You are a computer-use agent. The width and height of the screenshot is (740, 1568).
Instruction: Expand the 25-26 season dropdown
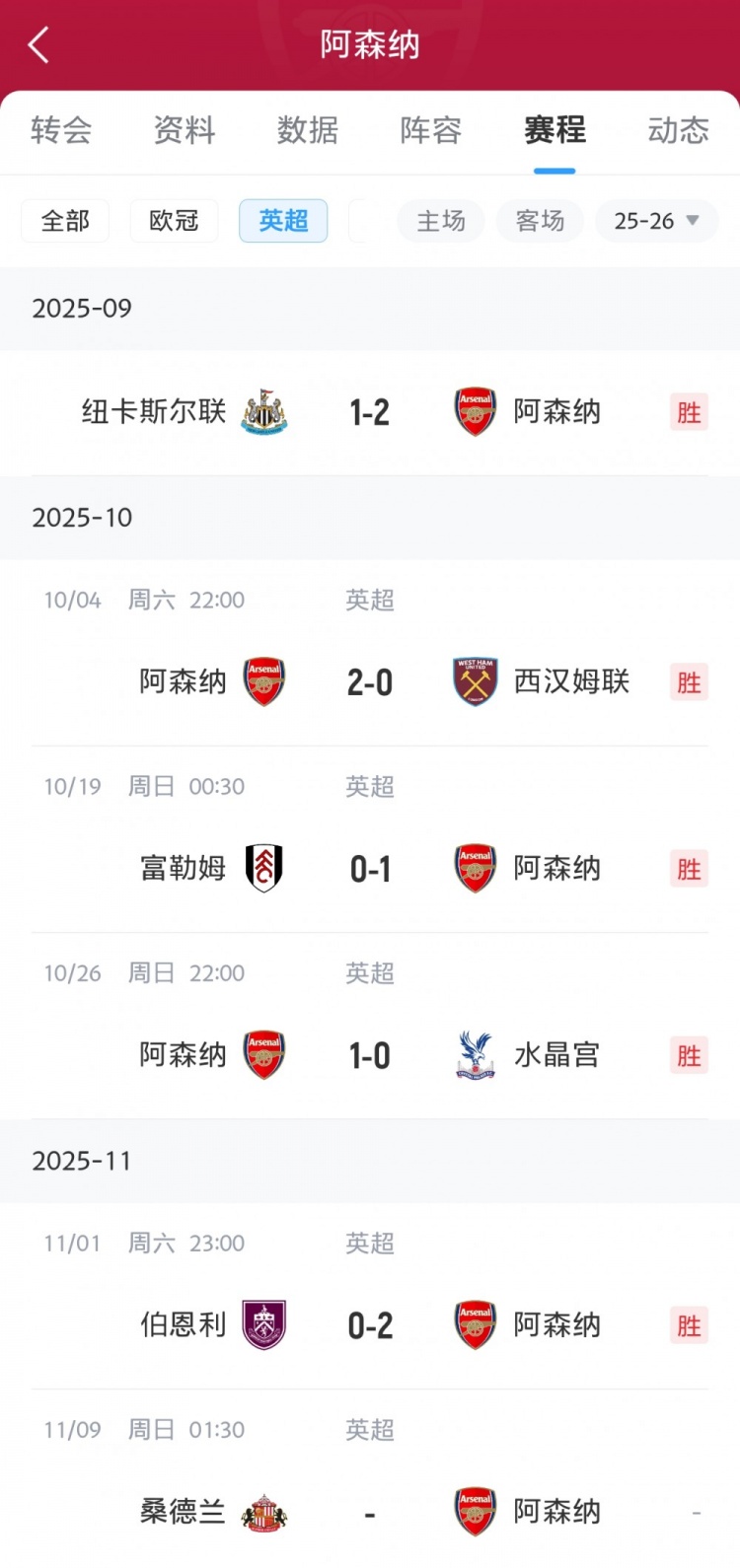point(656,221)
